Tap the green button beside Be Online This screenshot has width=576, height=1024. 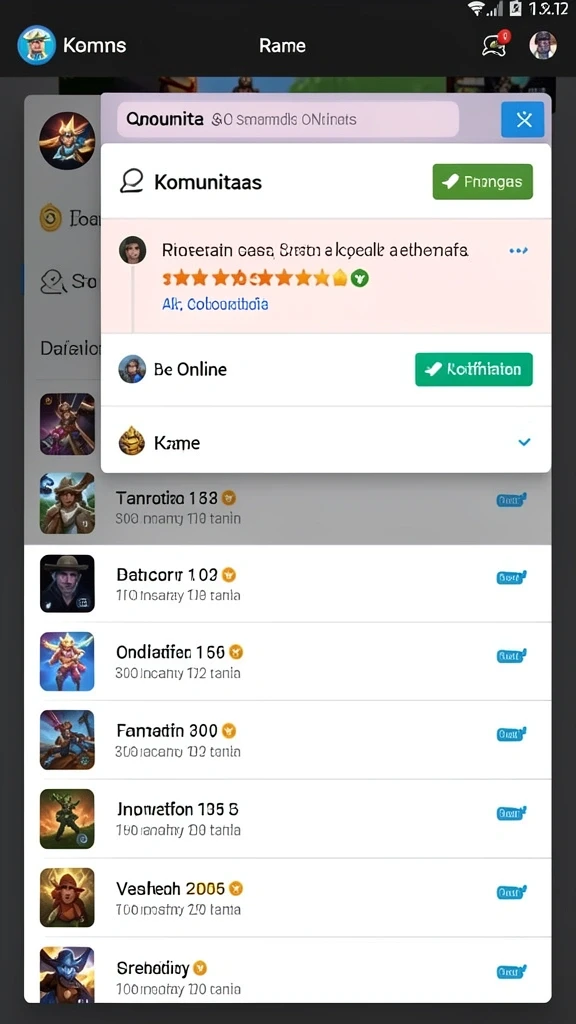(473, 370)
